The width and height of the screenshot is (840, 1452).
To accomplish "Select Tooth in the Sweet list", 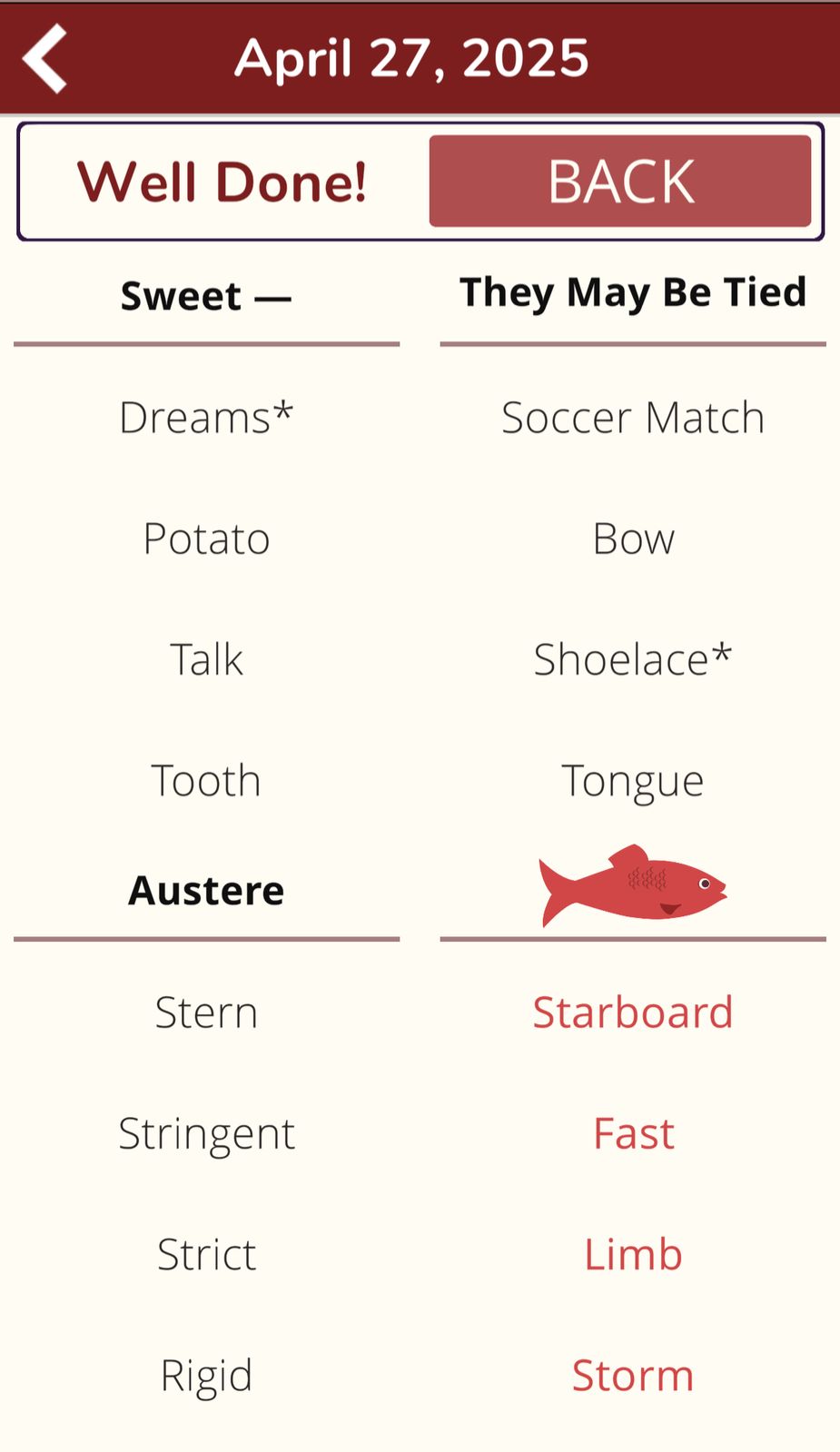I will tap(206, 779).
